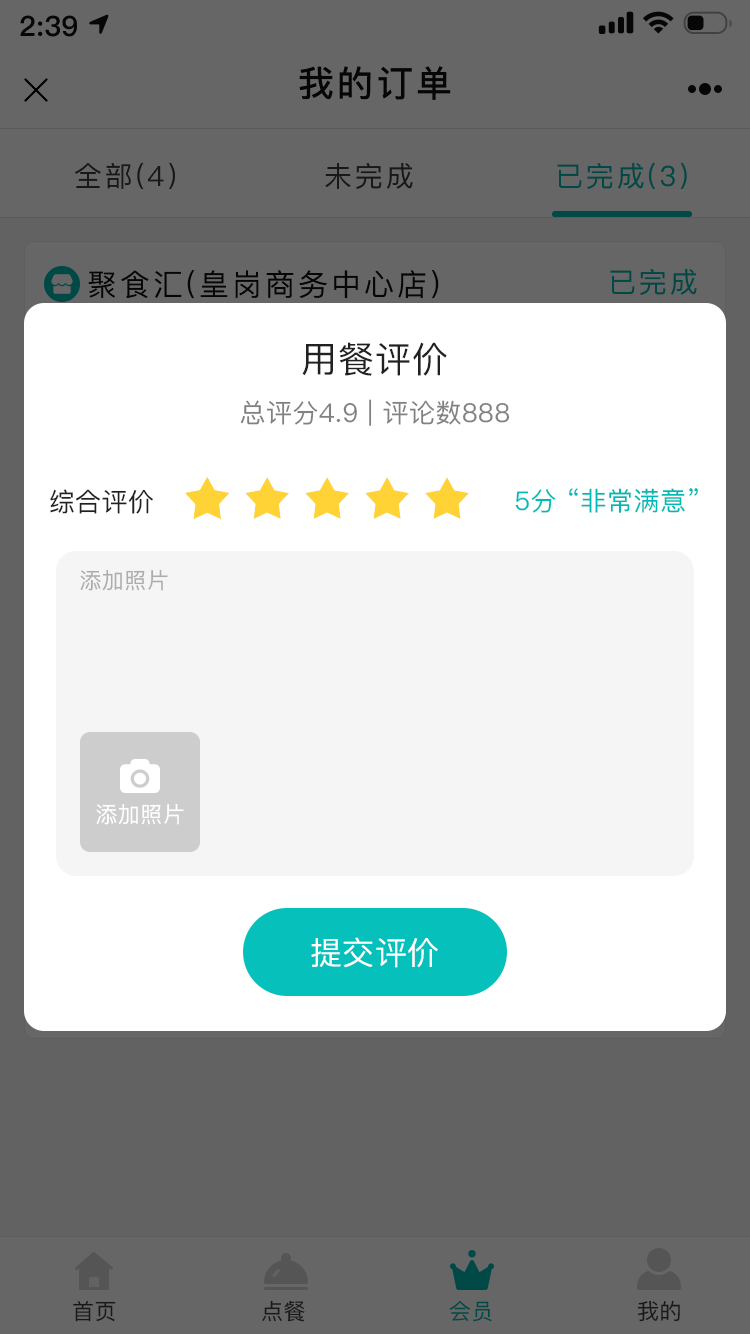Tap the fifth star to keep 5 分
The image size is (750, 1334).
[446, 497]
